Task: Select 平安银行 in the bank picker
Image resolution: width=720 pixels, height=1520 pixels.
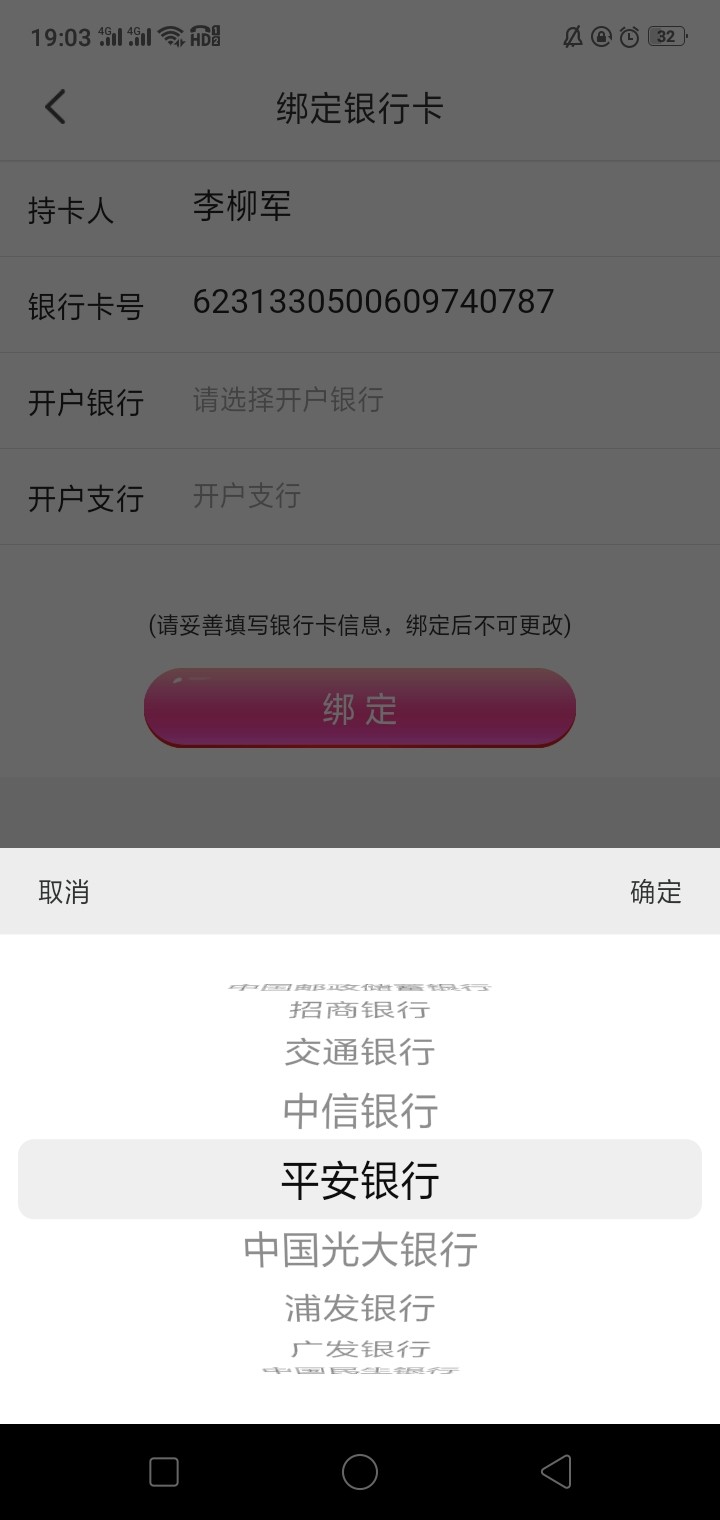Action: (359, 1179)
